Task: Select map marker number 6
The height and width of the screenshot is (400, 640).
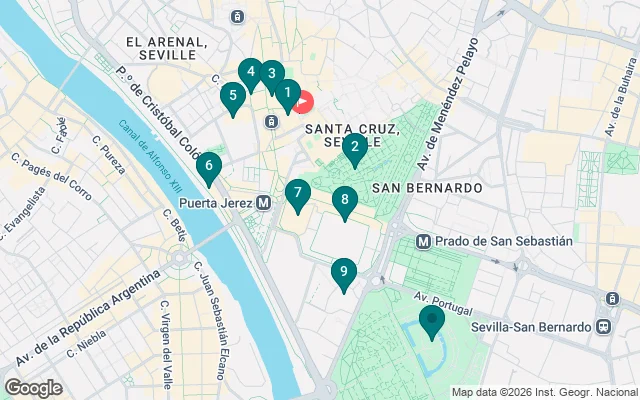Action: 208,166
